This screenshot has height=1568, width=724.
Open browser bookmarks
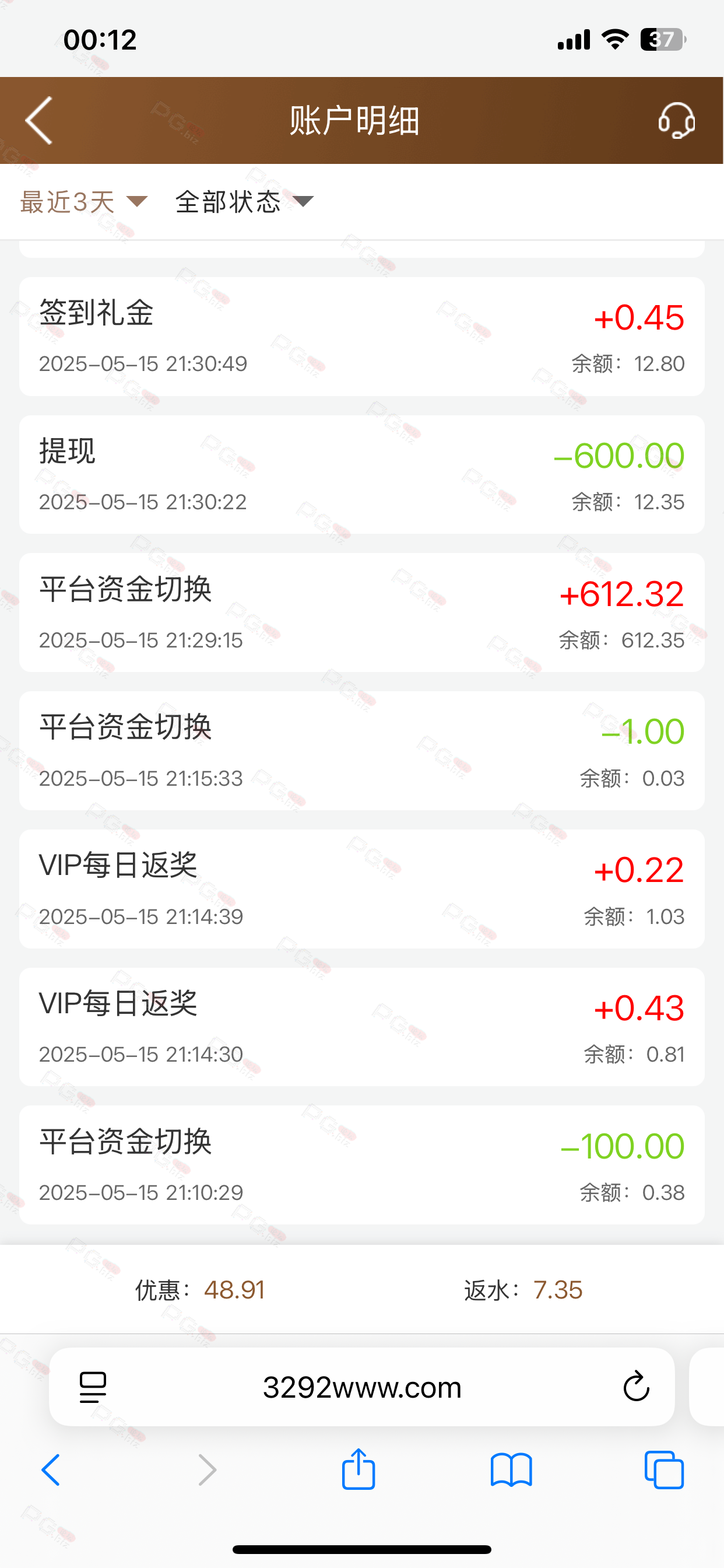pyautogui.click(x=511, y=1470)
